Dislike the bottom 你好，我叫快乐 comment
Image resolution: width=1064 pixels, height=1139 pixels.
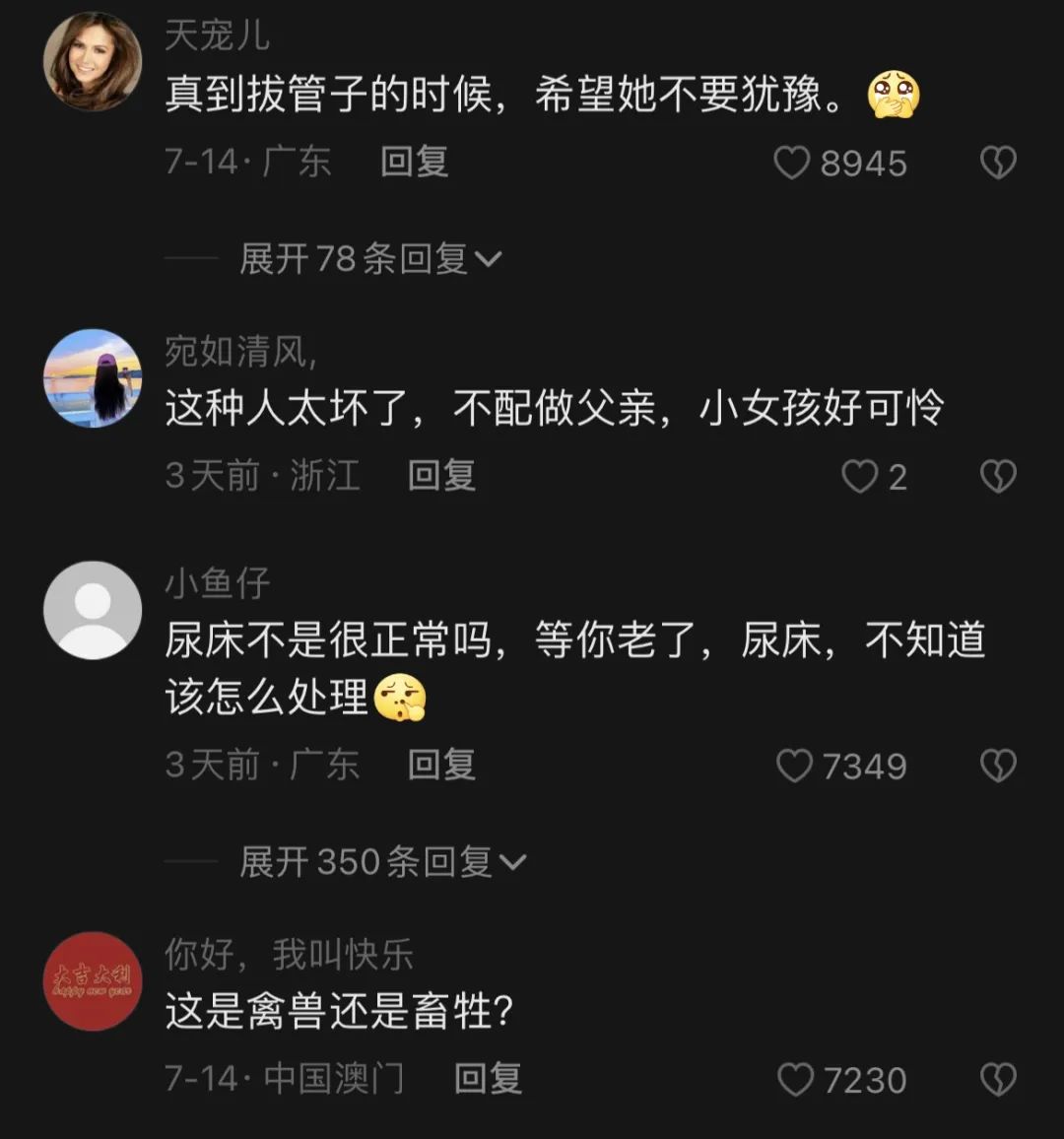click(999, 1080)
